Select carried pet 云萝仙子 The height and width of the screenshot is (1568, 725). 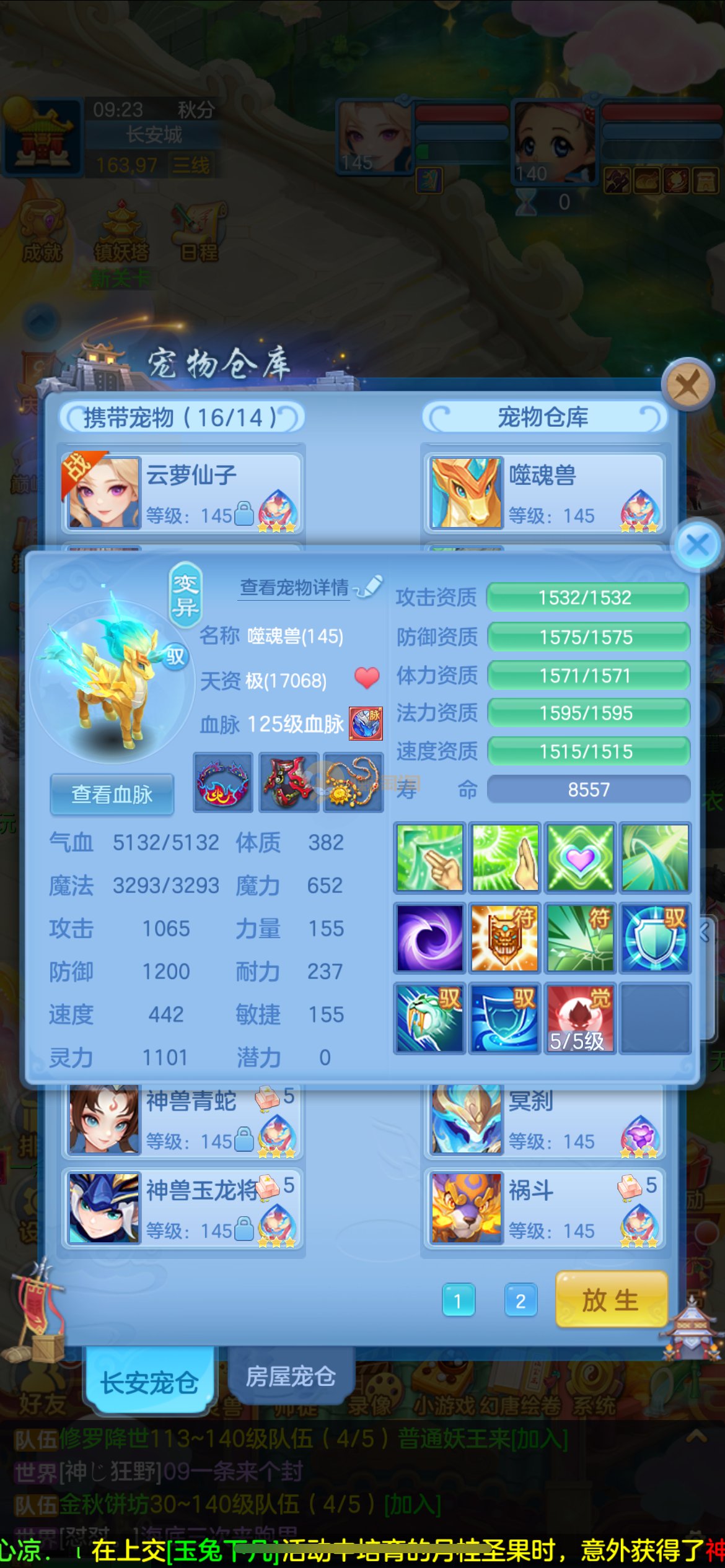181,494
